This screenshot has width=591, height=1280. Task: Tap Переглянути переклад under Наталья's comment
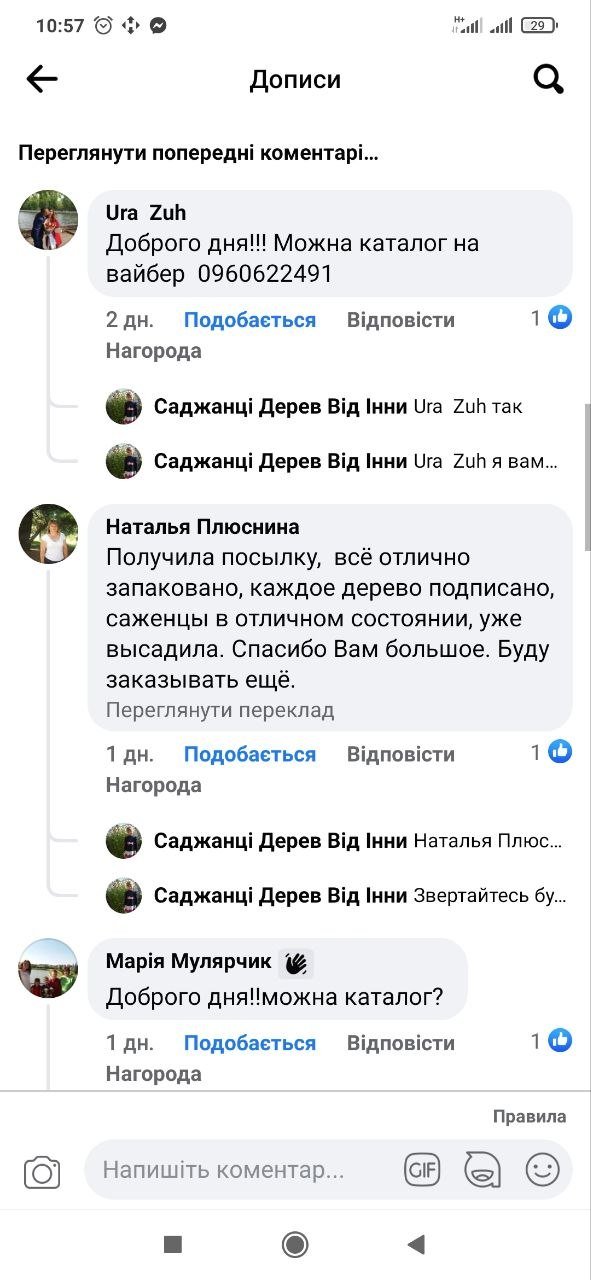click(220, 711)
